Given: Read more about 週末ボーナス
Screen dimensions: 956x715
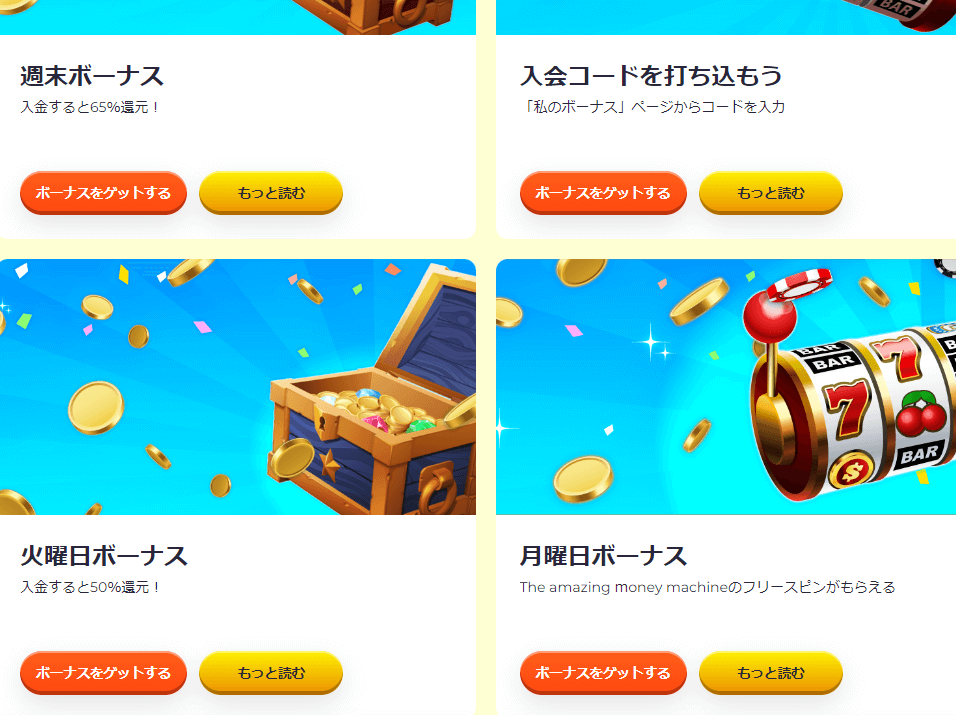Looking at the screenshot, I should pos(271,193).
